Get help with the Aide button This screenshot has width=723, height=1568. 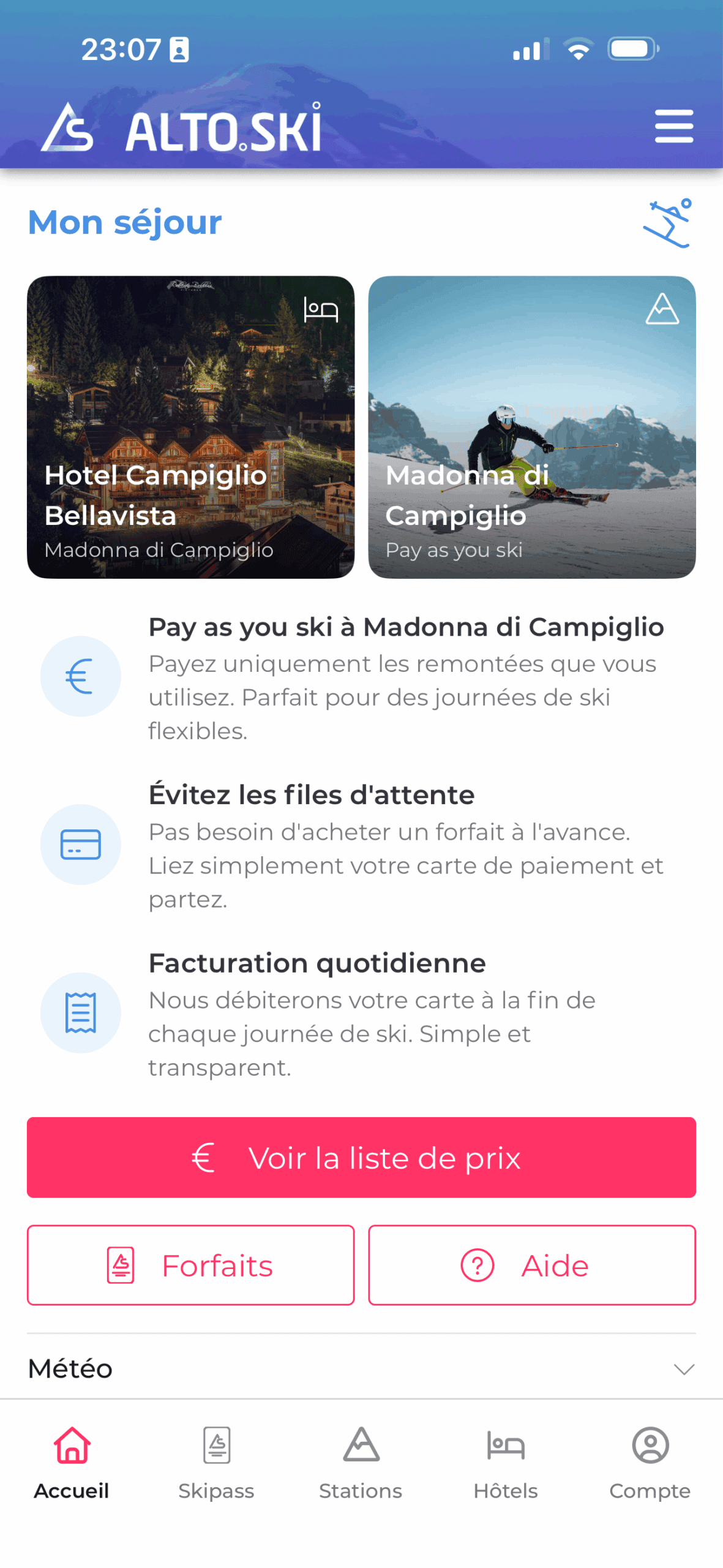coord(531,1265)
